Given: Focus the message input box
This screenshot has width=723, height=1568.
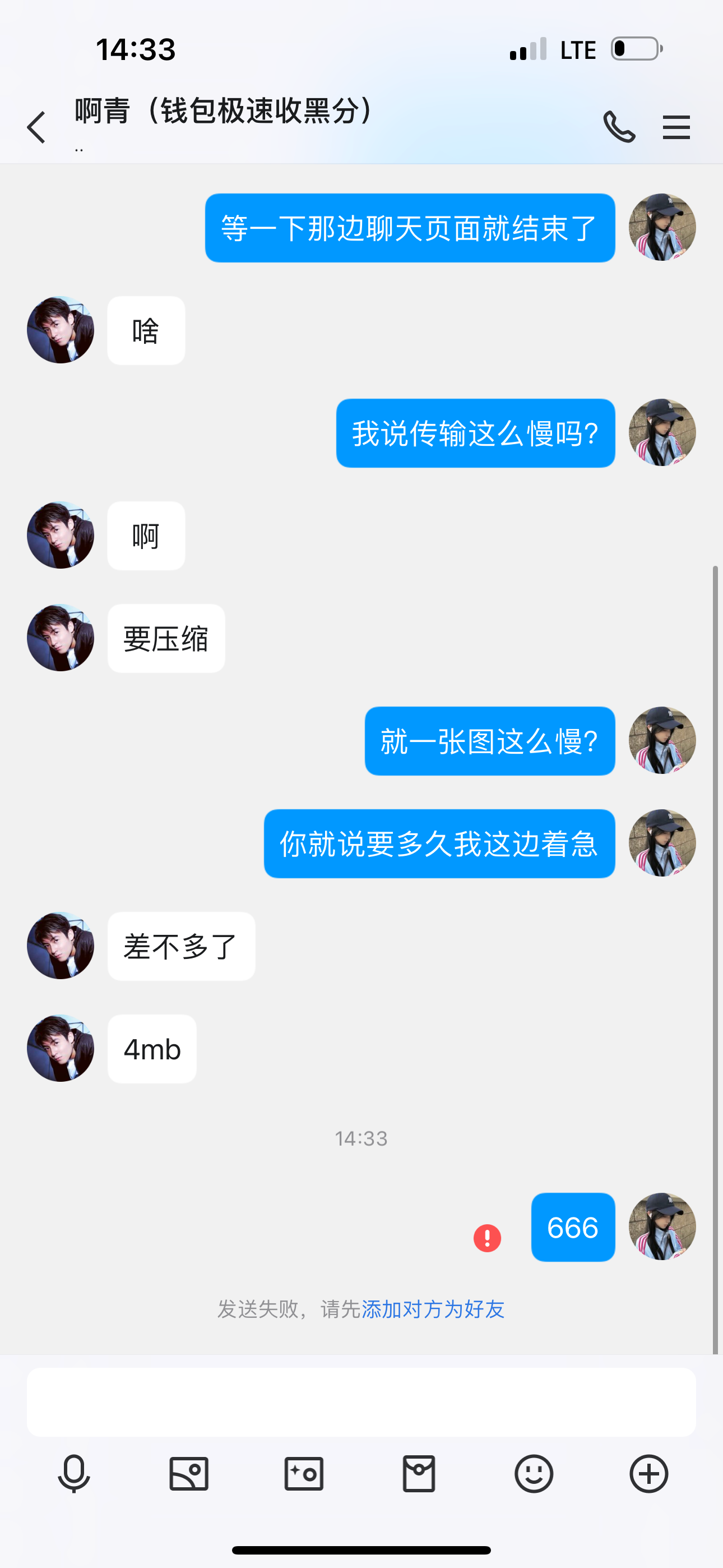Looking at the screenshot, I should [x=361, y=1402].
